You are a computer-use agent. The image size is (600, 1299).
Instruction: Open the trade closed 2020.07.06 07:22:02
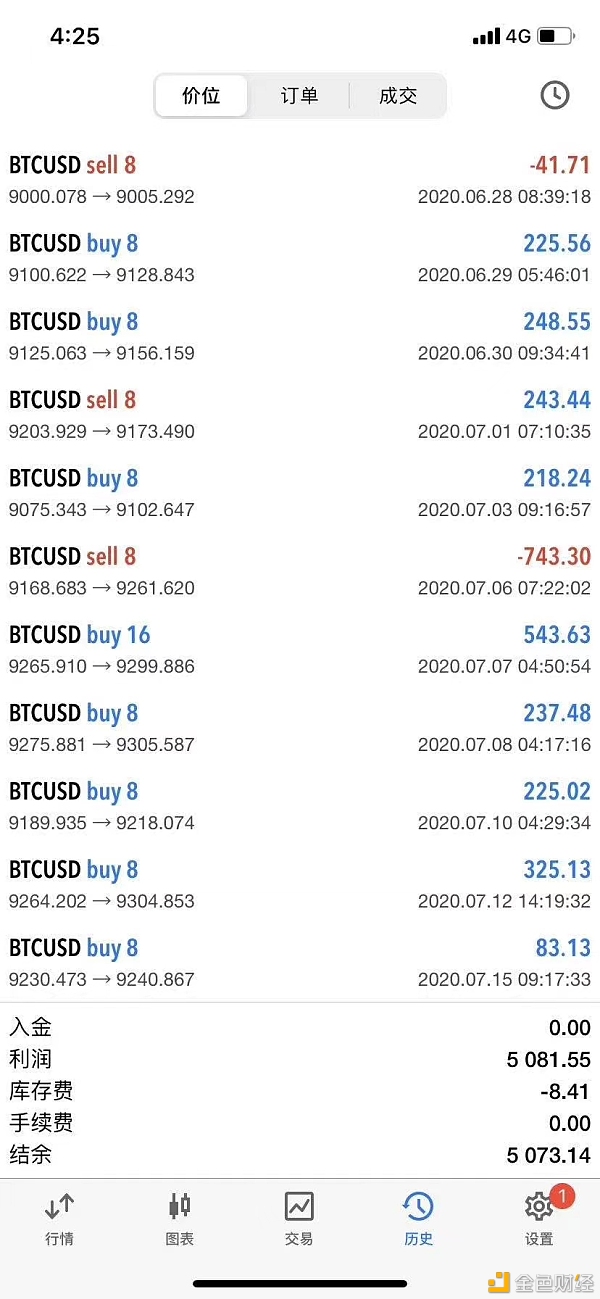pyautogui.click(x=300, y=571)
